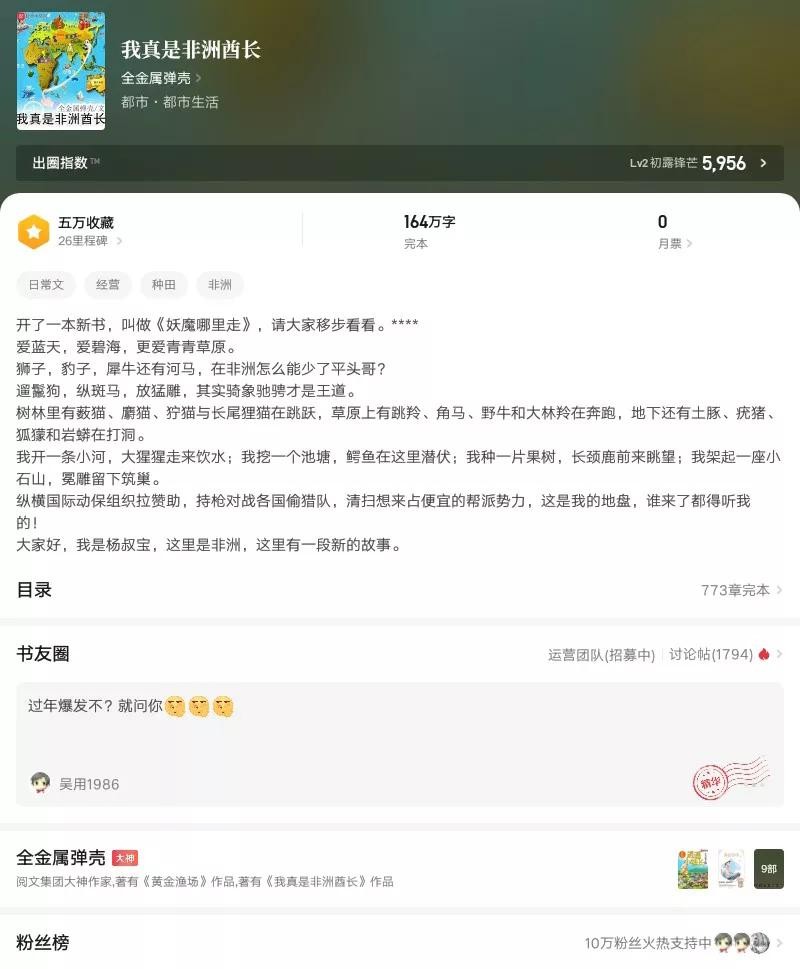800x969 pixels.
Task: View the author's 9部 works
Action: tap(768, 869)
